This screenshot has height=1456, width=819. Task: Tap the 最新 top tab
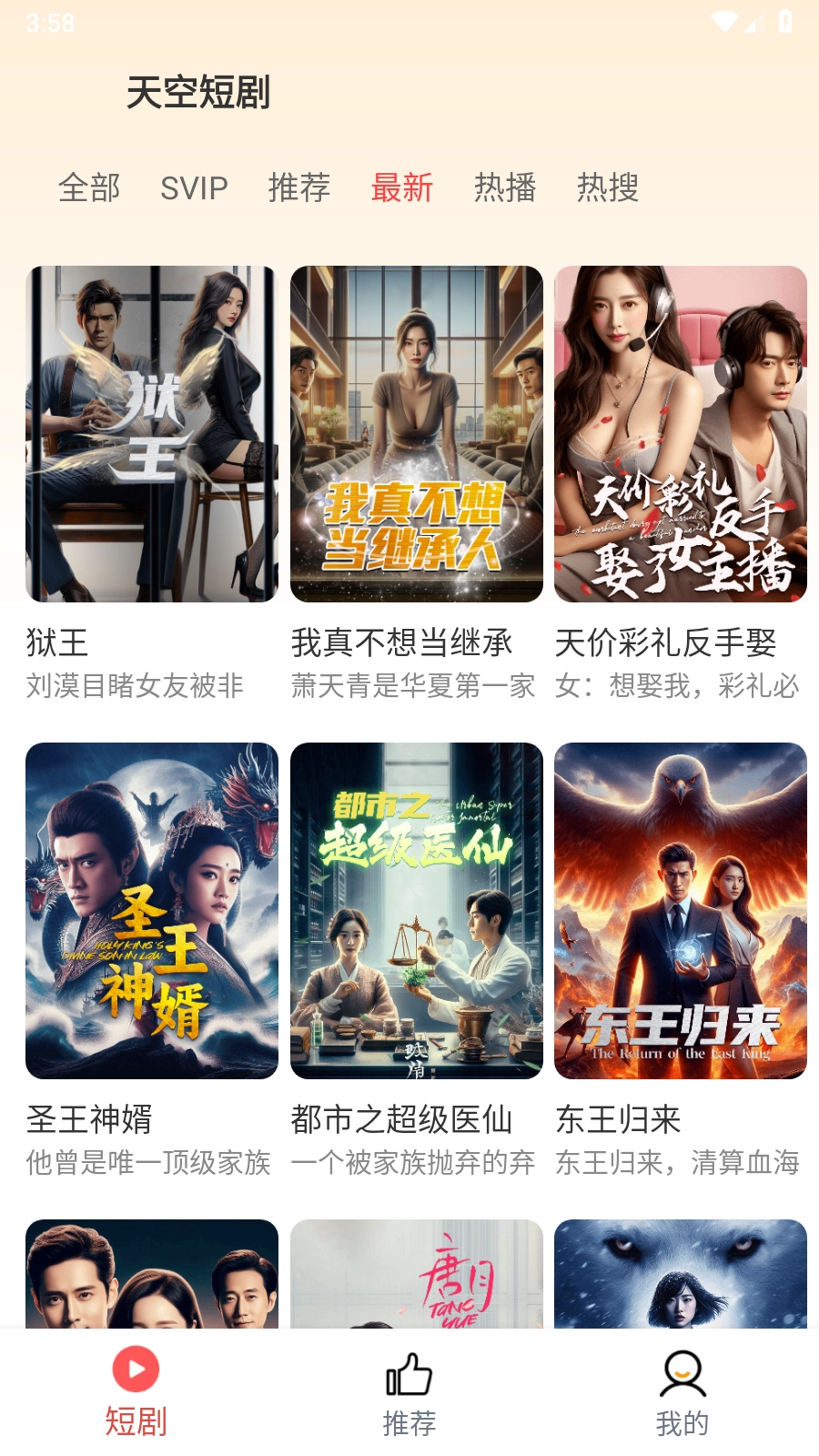tap(401, 188)
